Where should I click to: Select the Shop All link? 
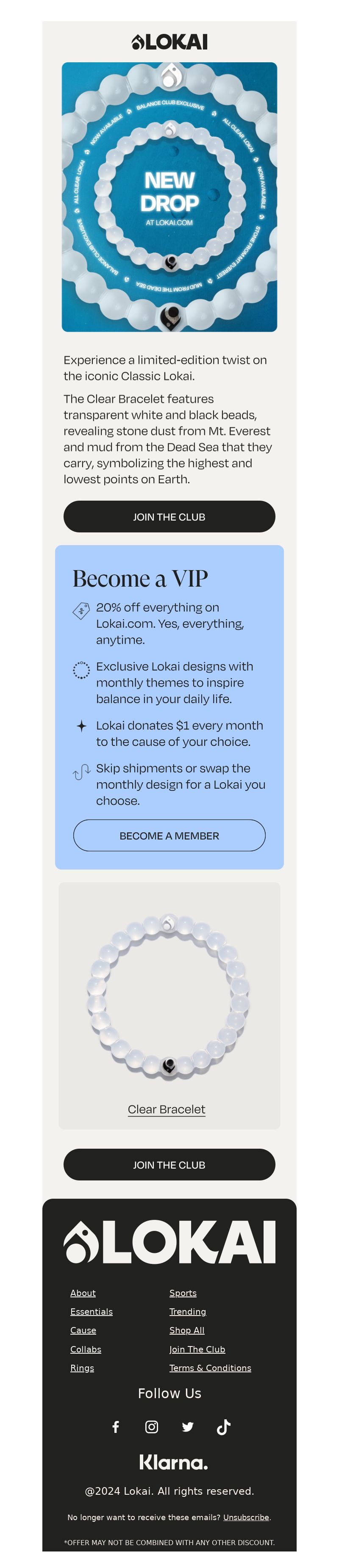(x=187, y=1331)
